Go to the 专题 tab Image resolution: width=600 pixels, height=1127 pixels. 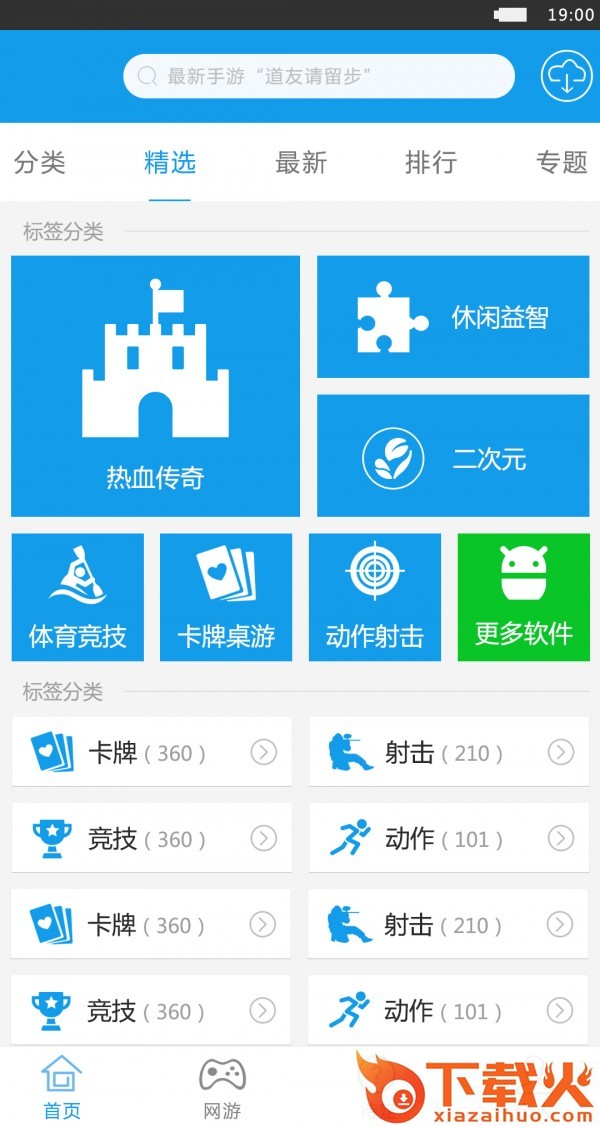[x=561, y=162]
